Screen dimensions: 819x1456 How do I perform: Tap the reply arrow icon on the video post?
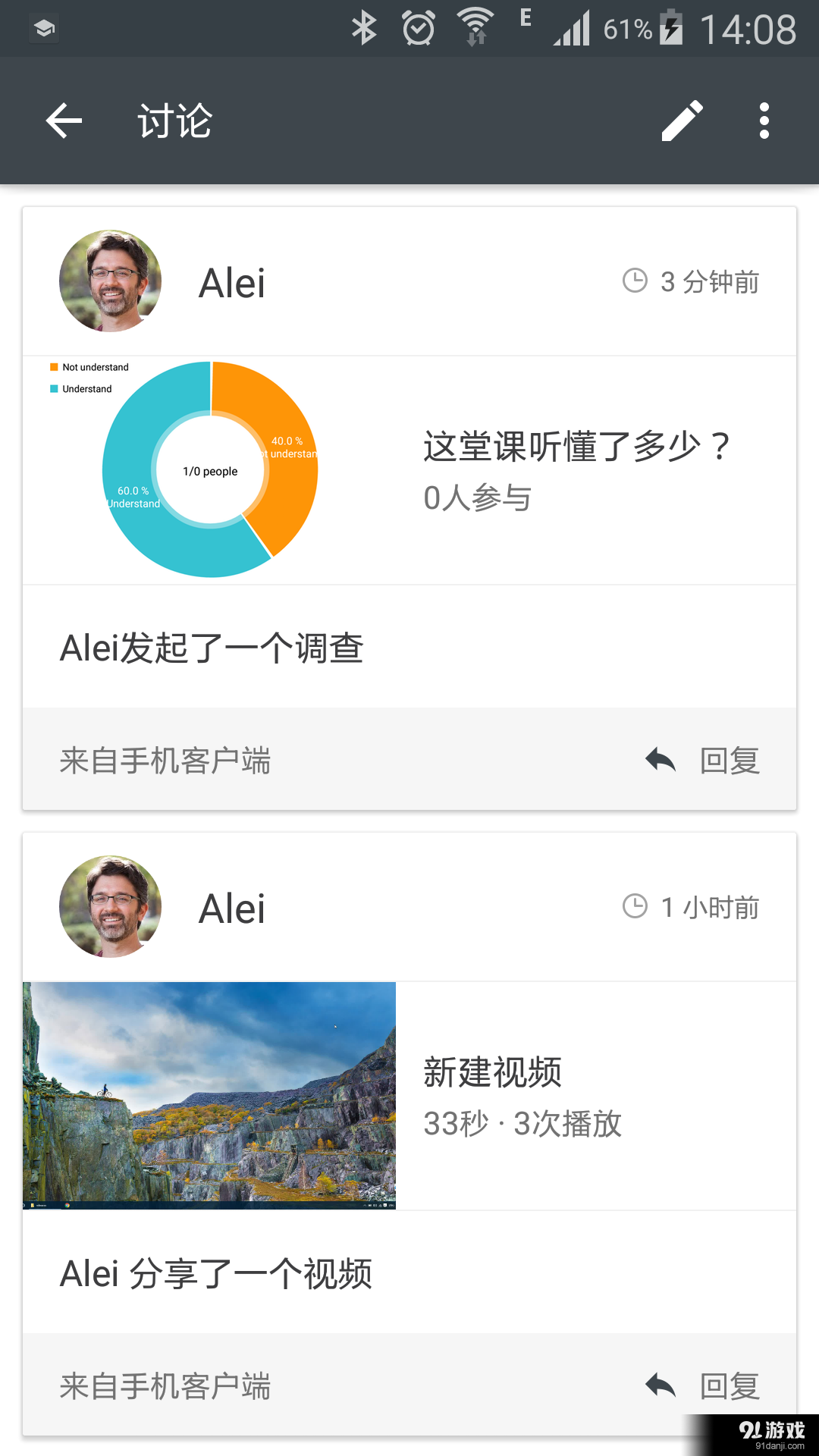pyautogui.click(x=659, y=1385)
